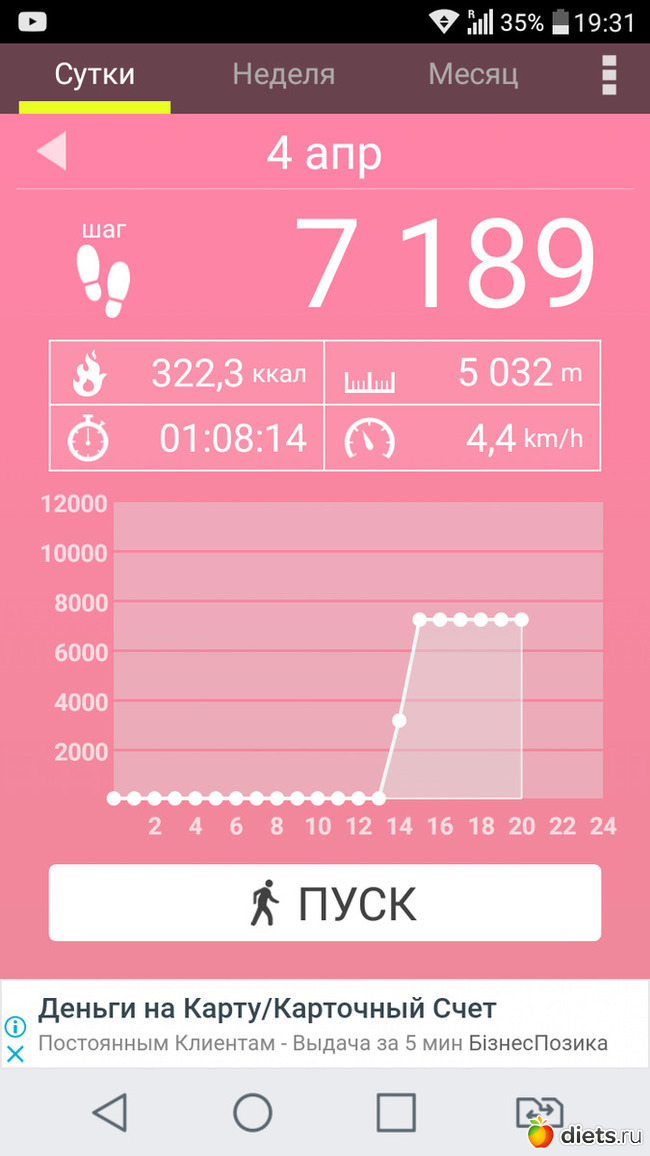Open the ad info icon
The image size is (650, 1156).
(x=15, y=1026)
